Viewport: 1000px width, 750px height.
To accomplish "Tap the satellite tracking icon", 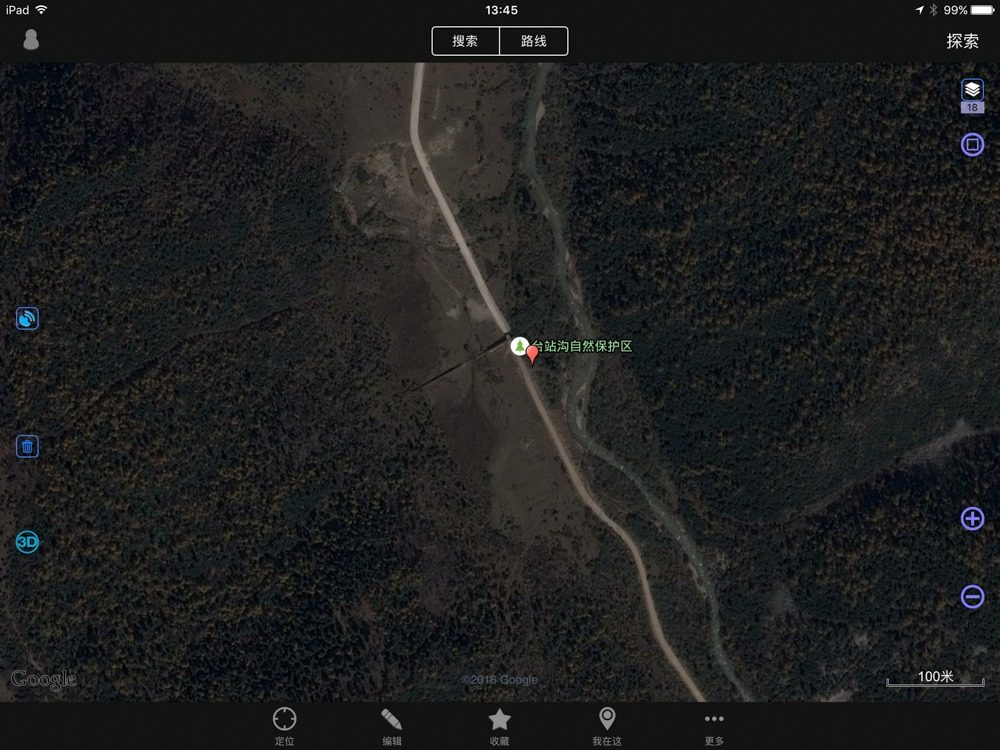I will pyautogui.click(x=27, y=319).
